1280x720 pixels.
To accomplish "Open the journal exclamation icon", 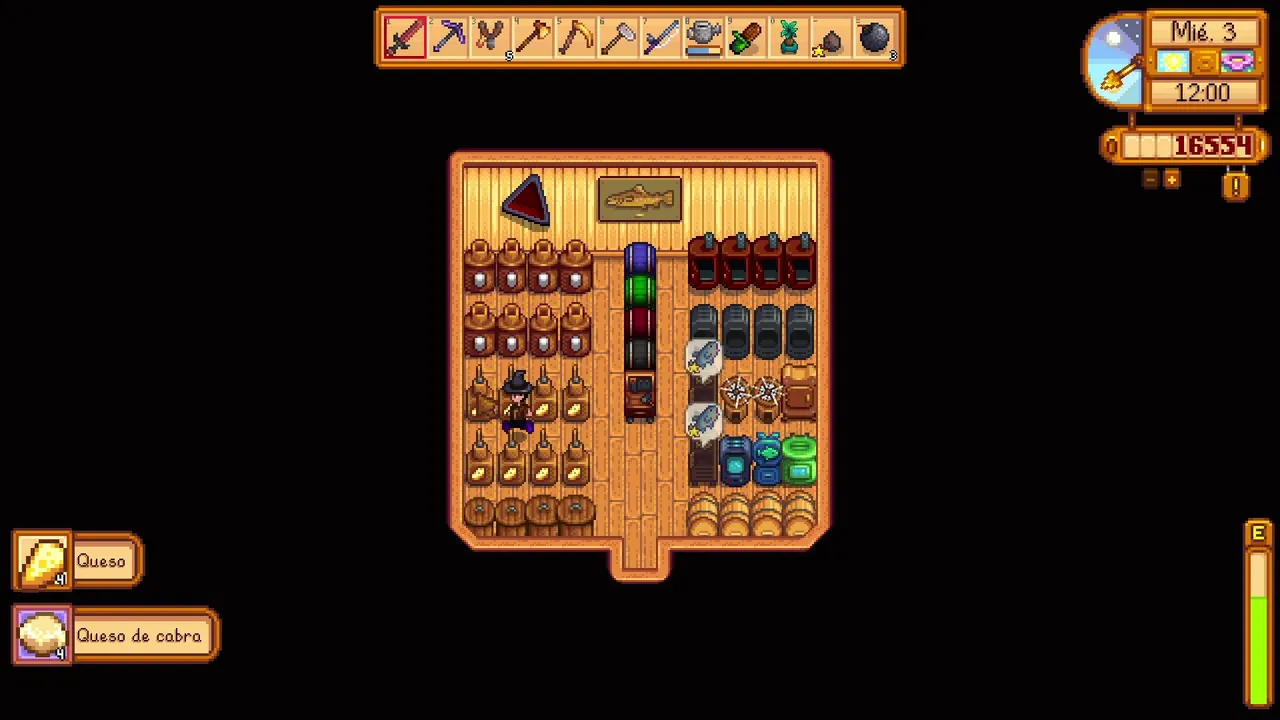I will click(1236, 185).
